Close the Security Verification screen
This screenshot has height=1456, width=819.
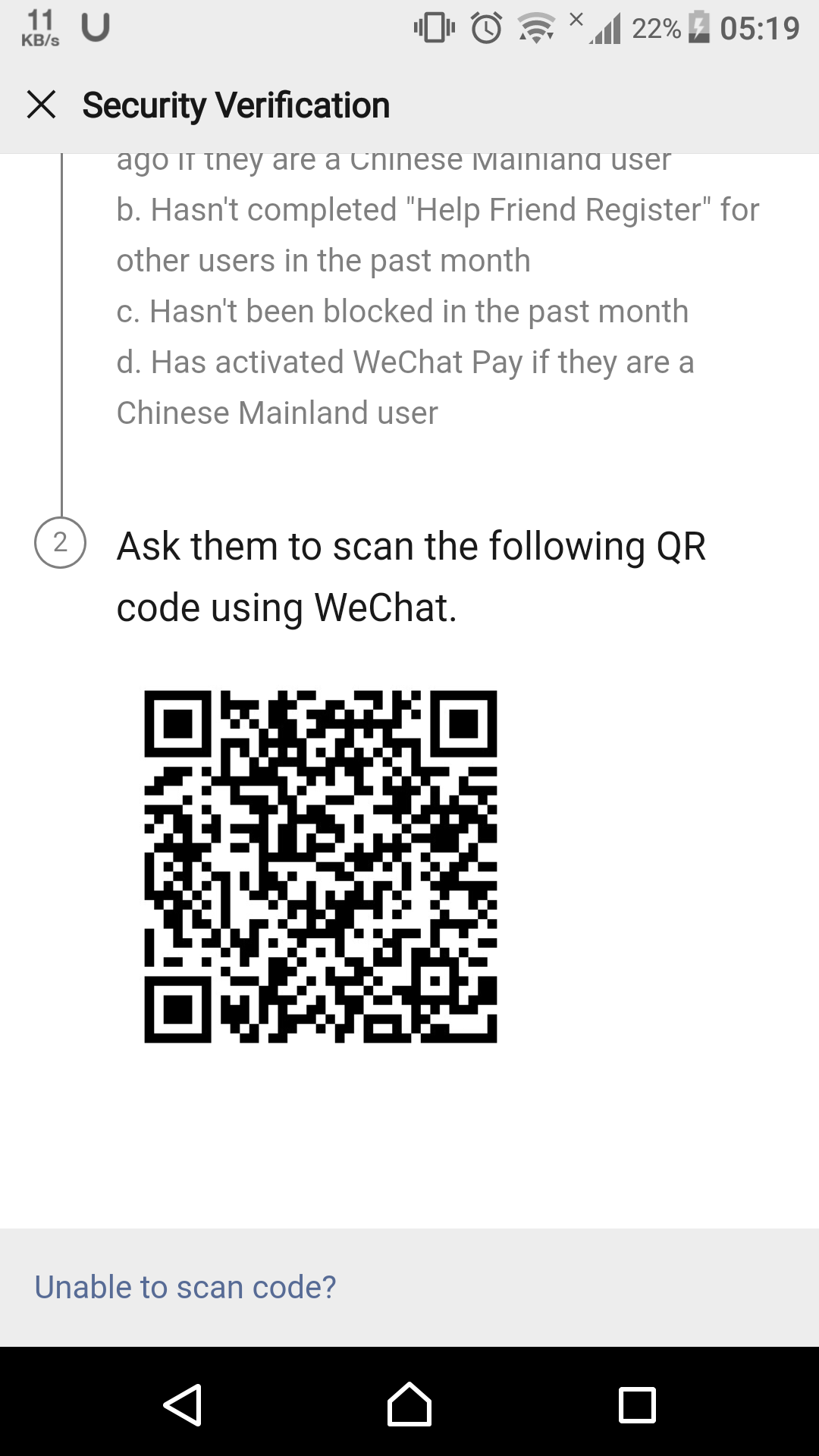click(42, 105)
